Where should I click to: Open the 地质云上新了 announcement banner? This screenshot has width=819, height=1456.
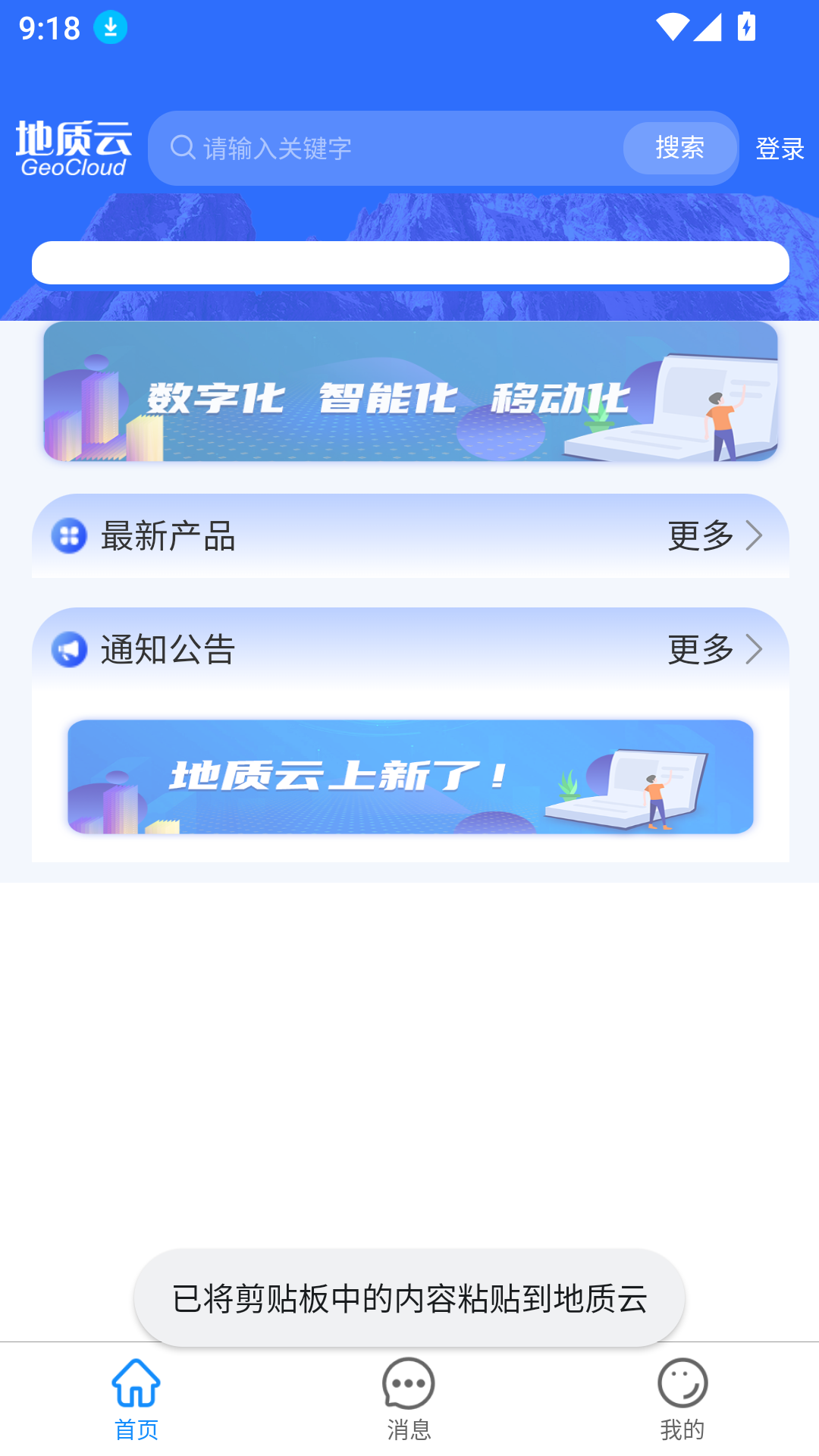tap(410, 777)
